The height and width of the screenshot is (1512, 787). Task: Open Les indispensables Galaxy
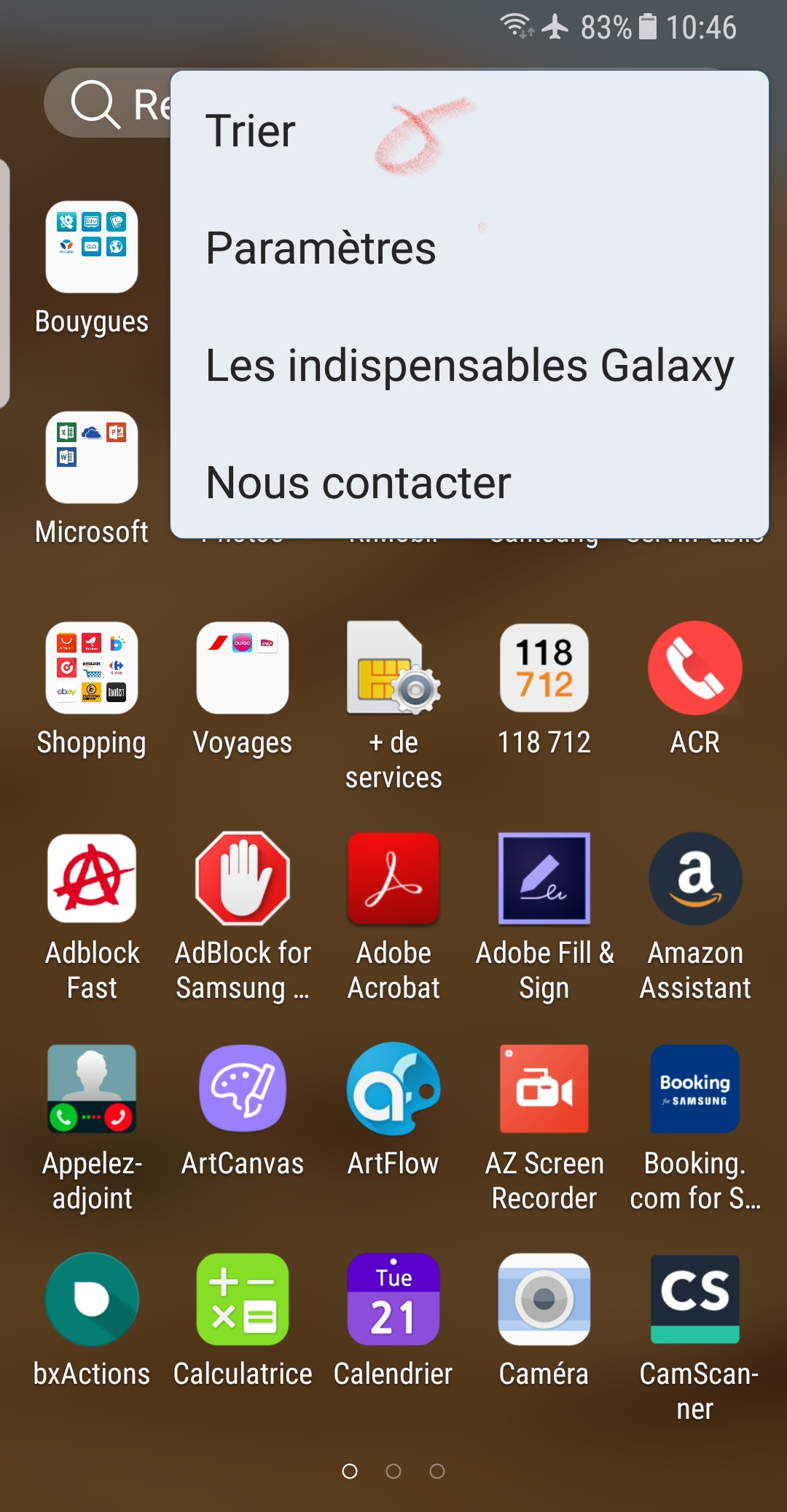pyautogui.click(x=469, y=366)
